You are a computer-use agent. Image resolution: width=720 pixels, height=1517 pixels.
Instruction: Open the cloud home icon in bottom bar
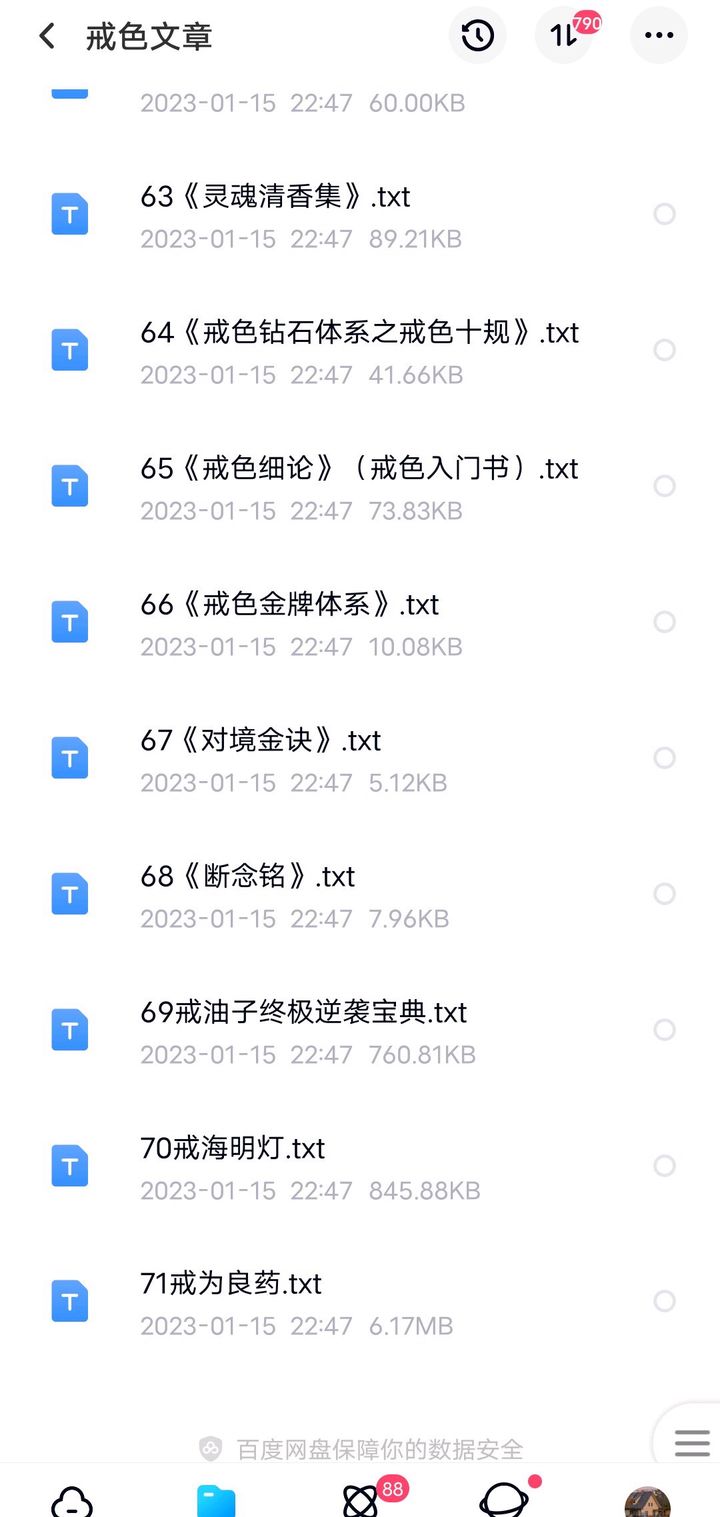(x=71, y=1497)
